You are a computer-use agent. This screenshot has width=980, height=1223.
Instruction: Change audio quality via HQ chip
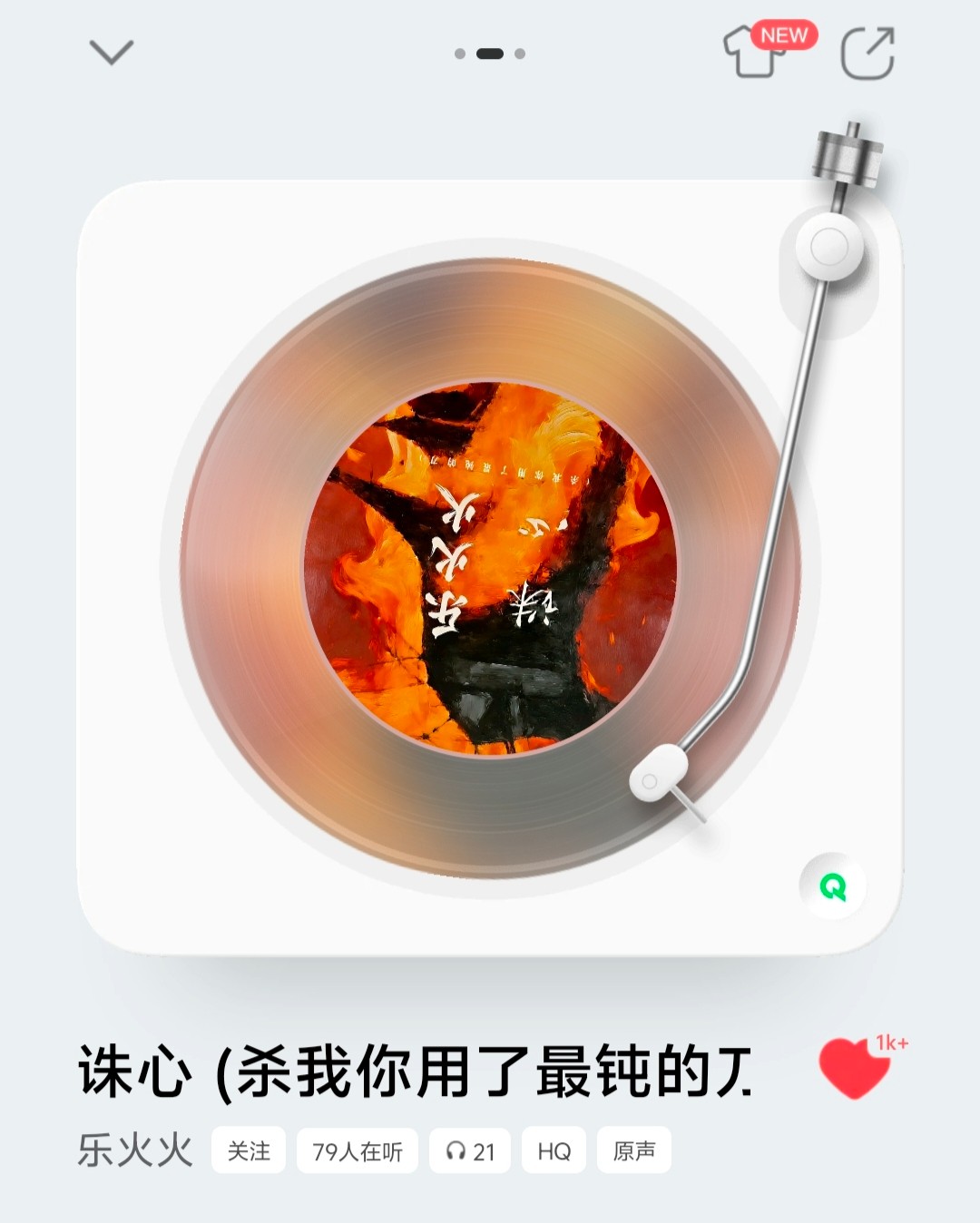pyautogui.click(x=554, y=1150)
